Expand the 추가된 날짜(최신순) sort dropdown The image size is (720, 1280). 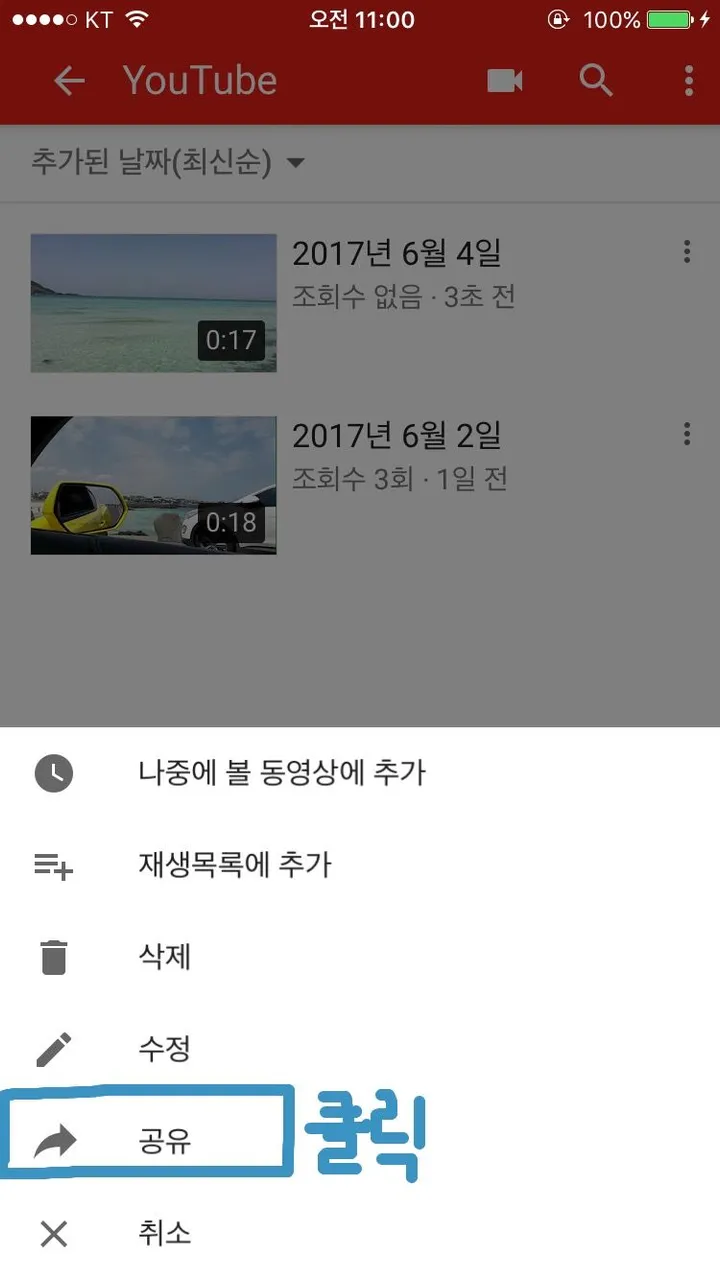point(167,163)
